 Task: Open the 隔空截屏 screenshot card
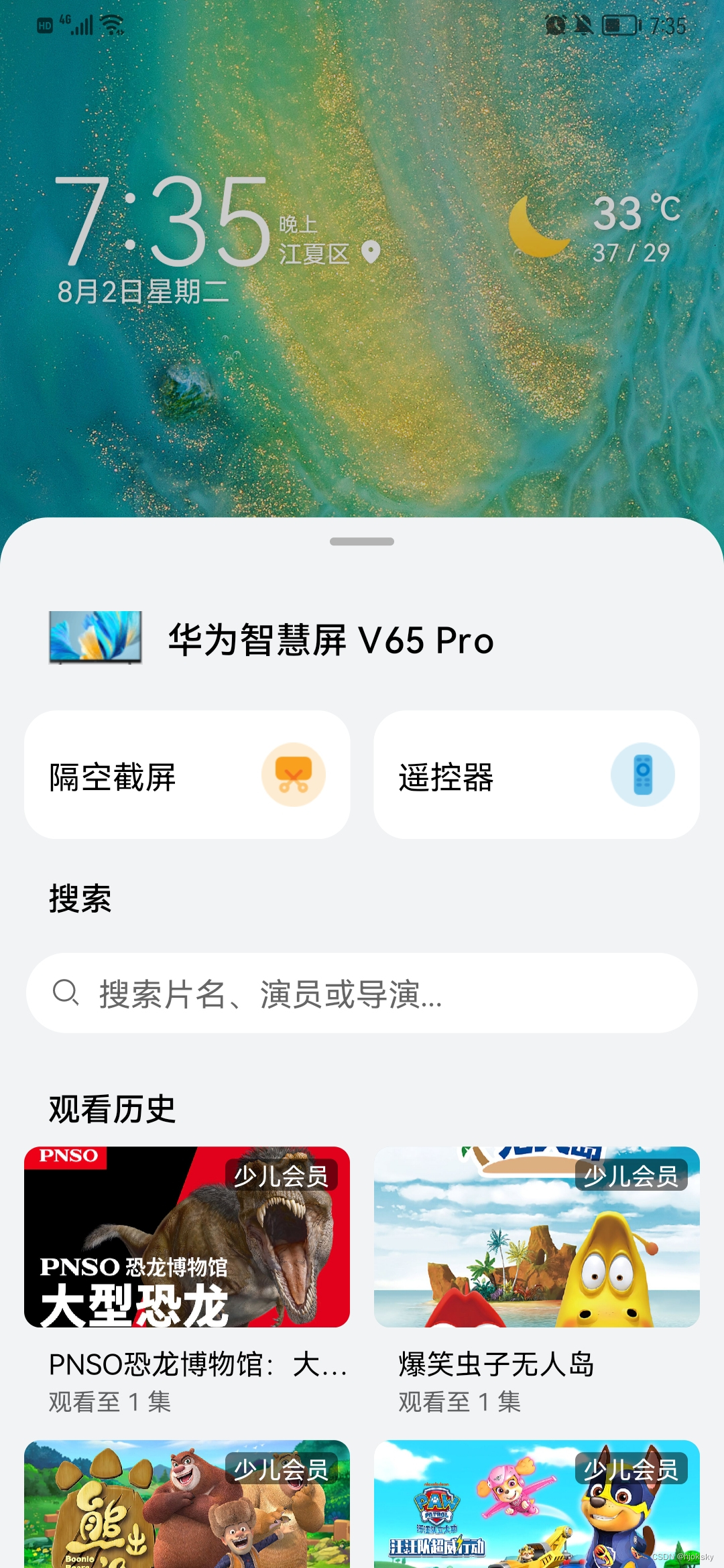187,775
